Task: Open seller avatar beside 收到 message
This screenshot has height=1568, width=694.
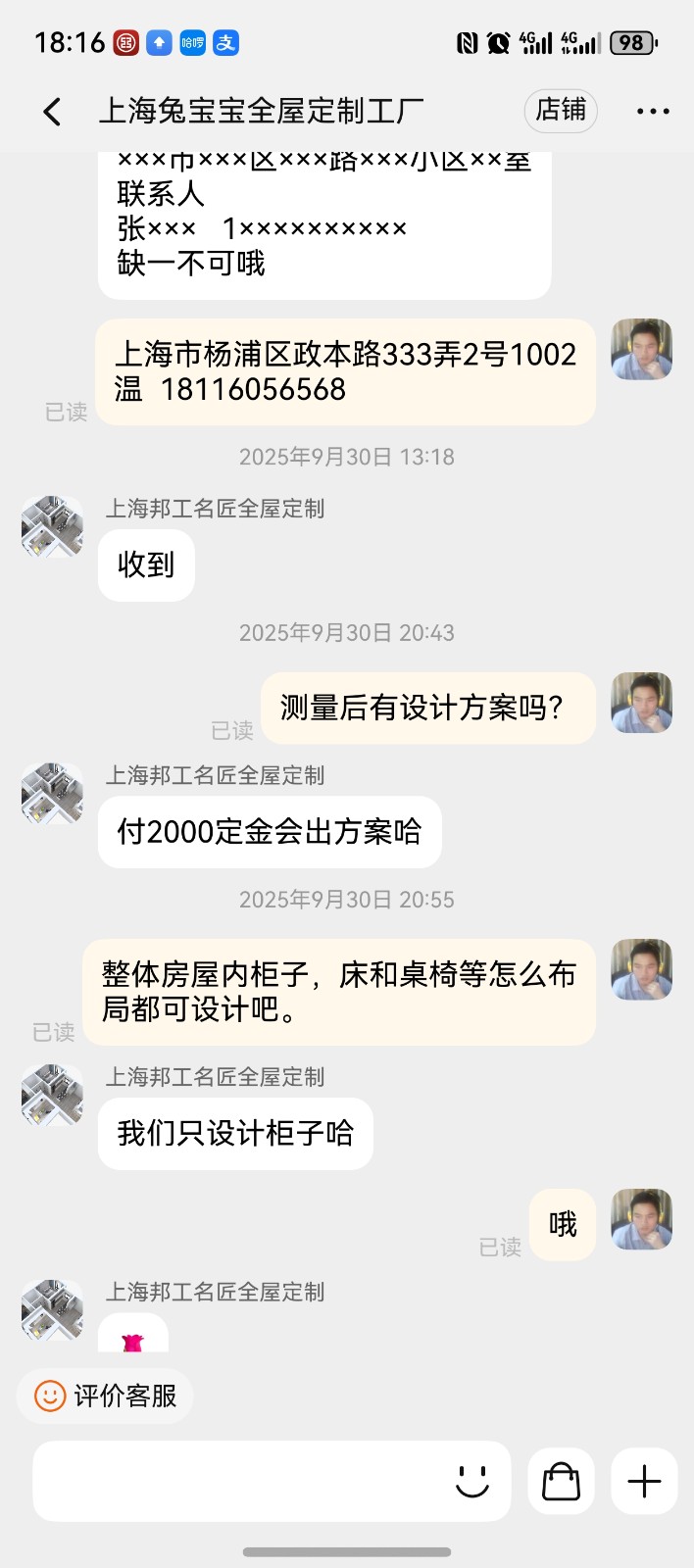Action: (x=53, y=526)
